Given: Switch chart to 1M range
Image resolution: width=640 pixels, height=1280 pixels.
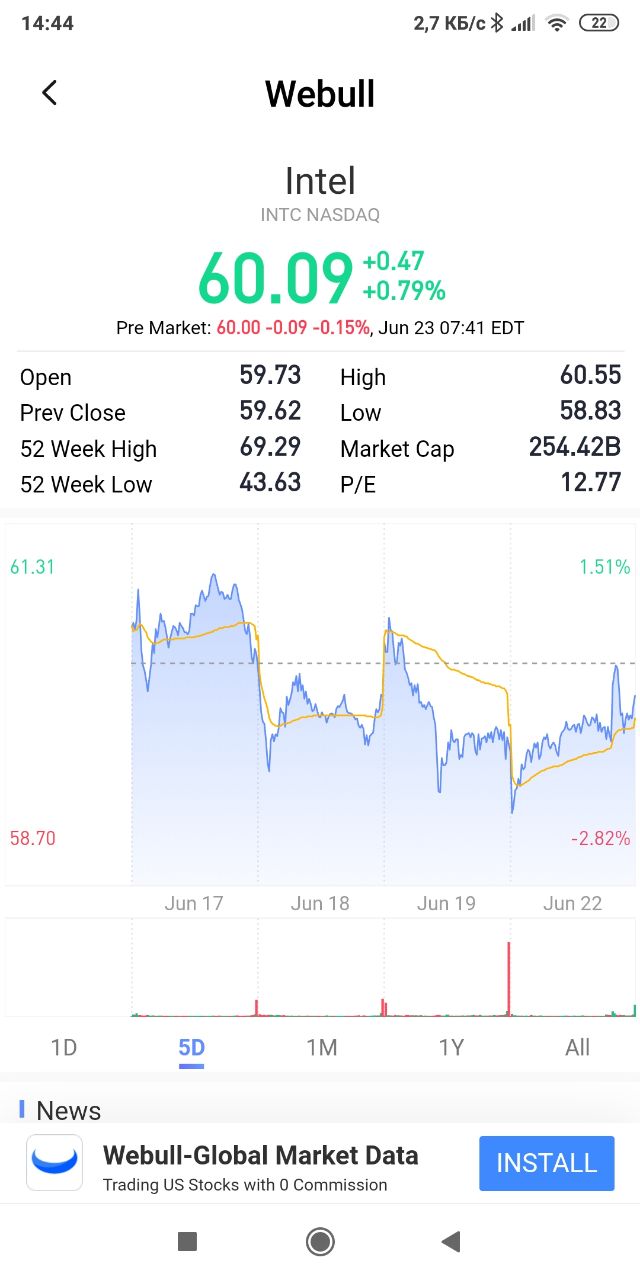Looking at the screenshot, I should point(321,1047).
